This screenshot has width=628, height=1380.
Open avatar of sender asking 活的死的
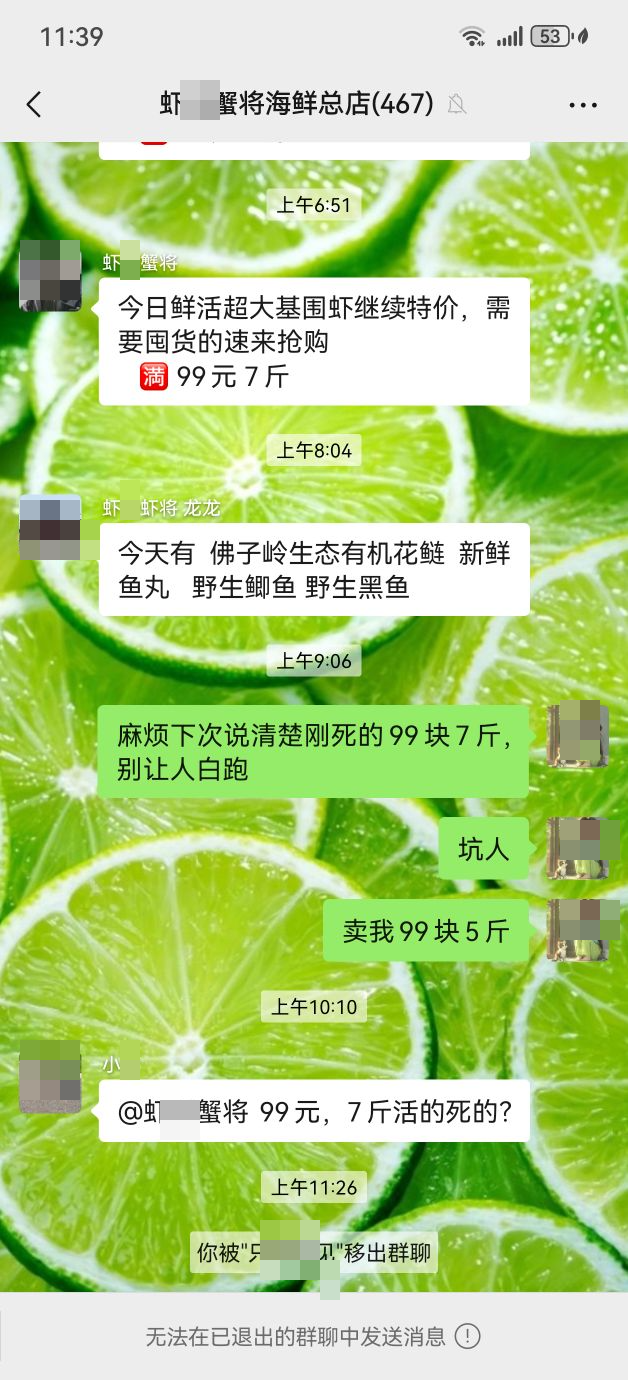click(50, 1076)
